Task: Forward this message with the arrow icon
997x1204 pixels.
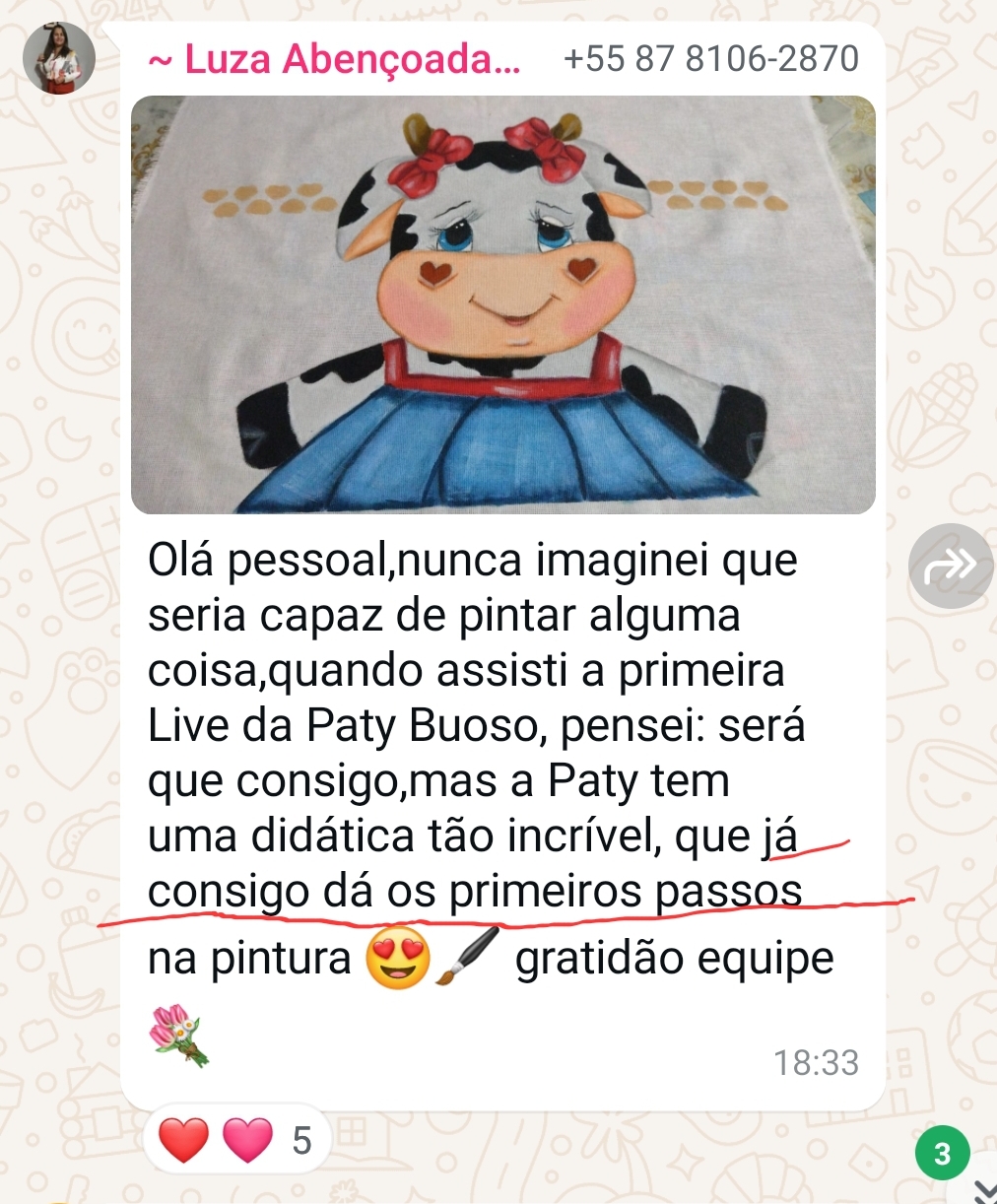Action: (950, 566)
